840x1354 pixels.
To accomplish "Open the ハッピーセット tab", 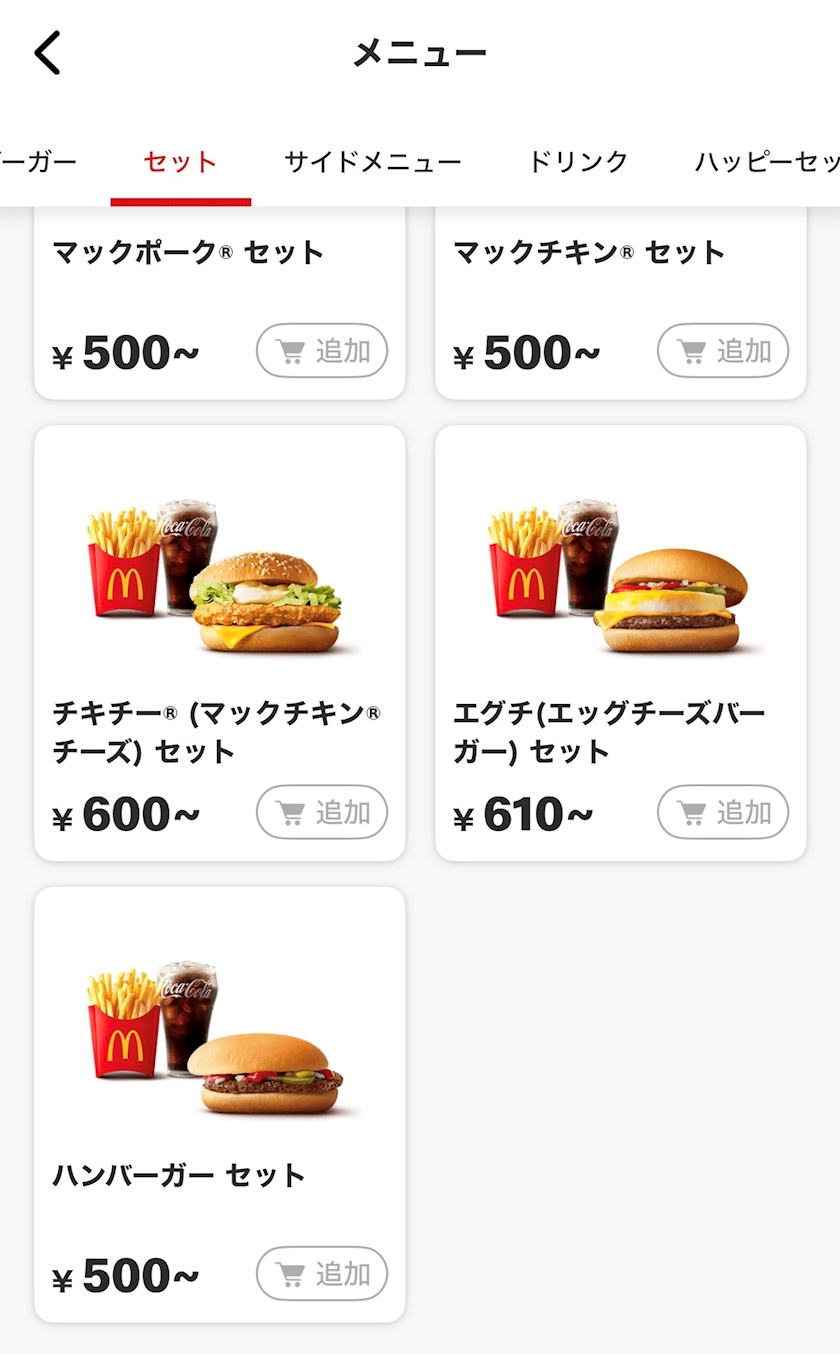I will coord(766,162).
